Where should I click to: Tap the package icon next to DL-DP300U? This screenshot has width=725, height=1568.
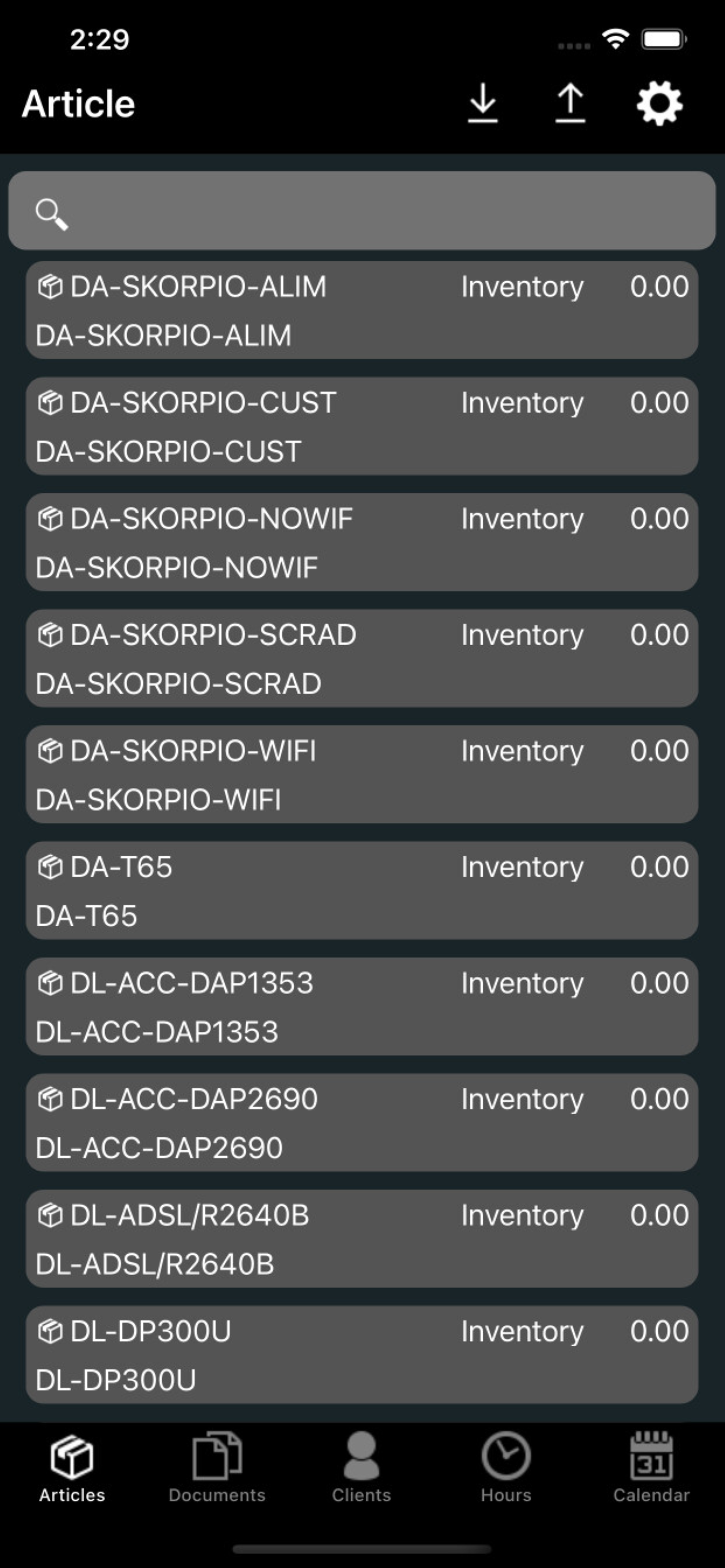coord(51,1331)
